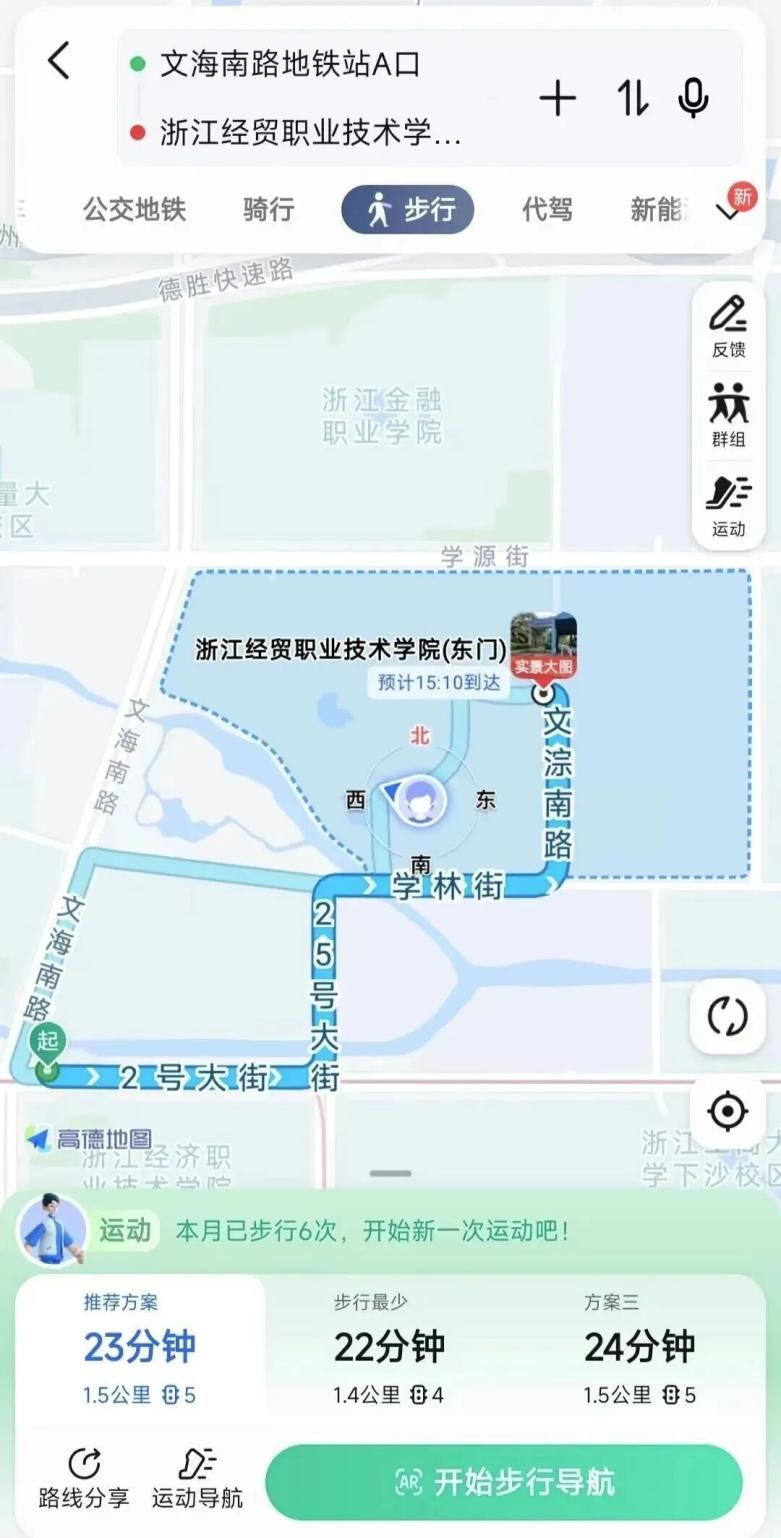Edit the destination 浙江经贸职业技术学…
This screenshot has height=1538, width=781.
(x=310, y=134)
